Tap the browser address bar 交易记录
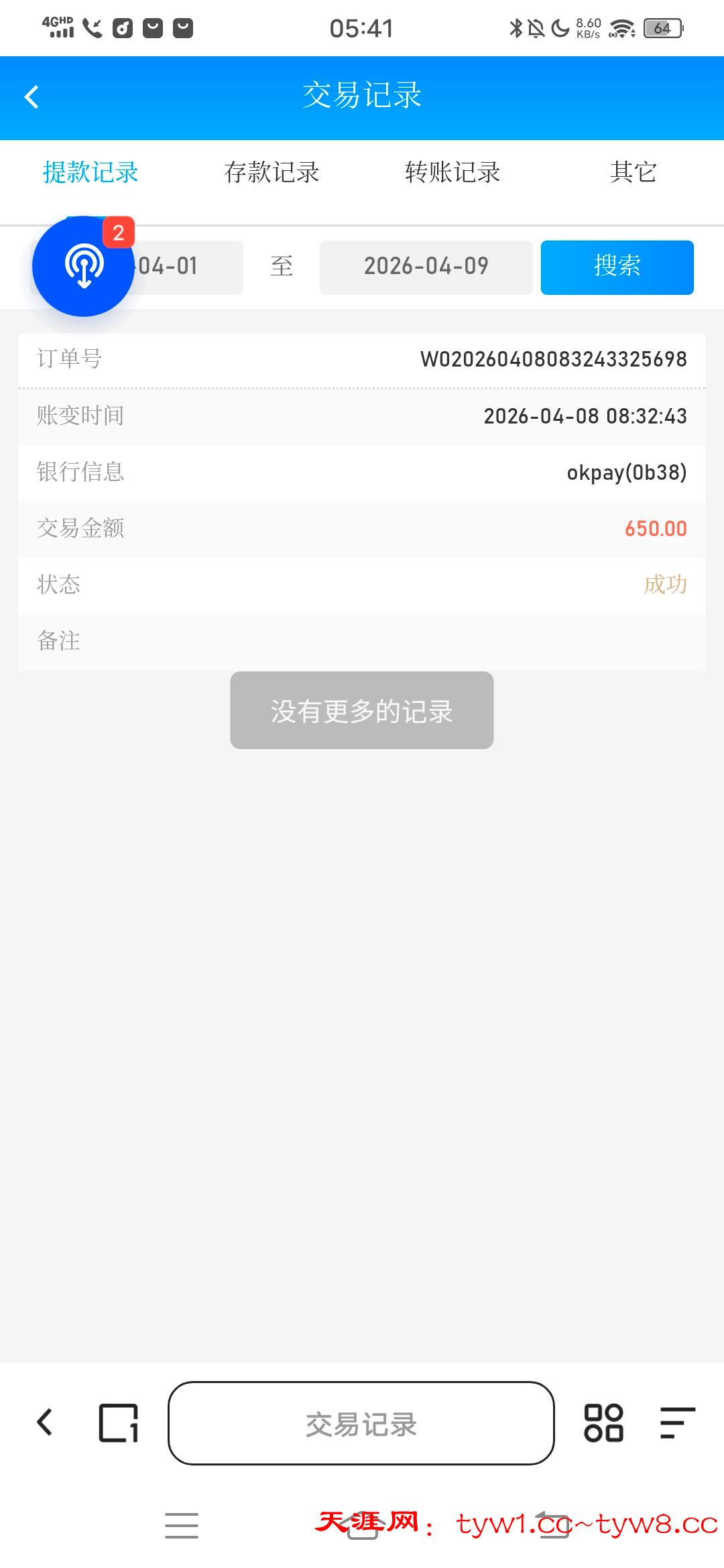724x1568 pixels. (x=361, y=1423)
